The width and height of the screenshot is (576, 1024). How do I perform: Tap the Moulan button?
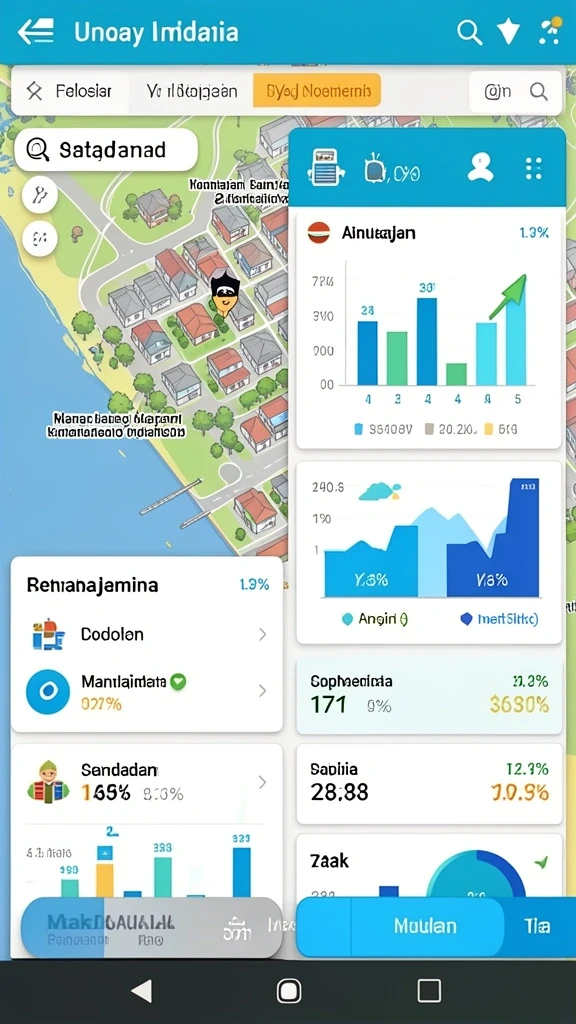[x=427, y=926]
